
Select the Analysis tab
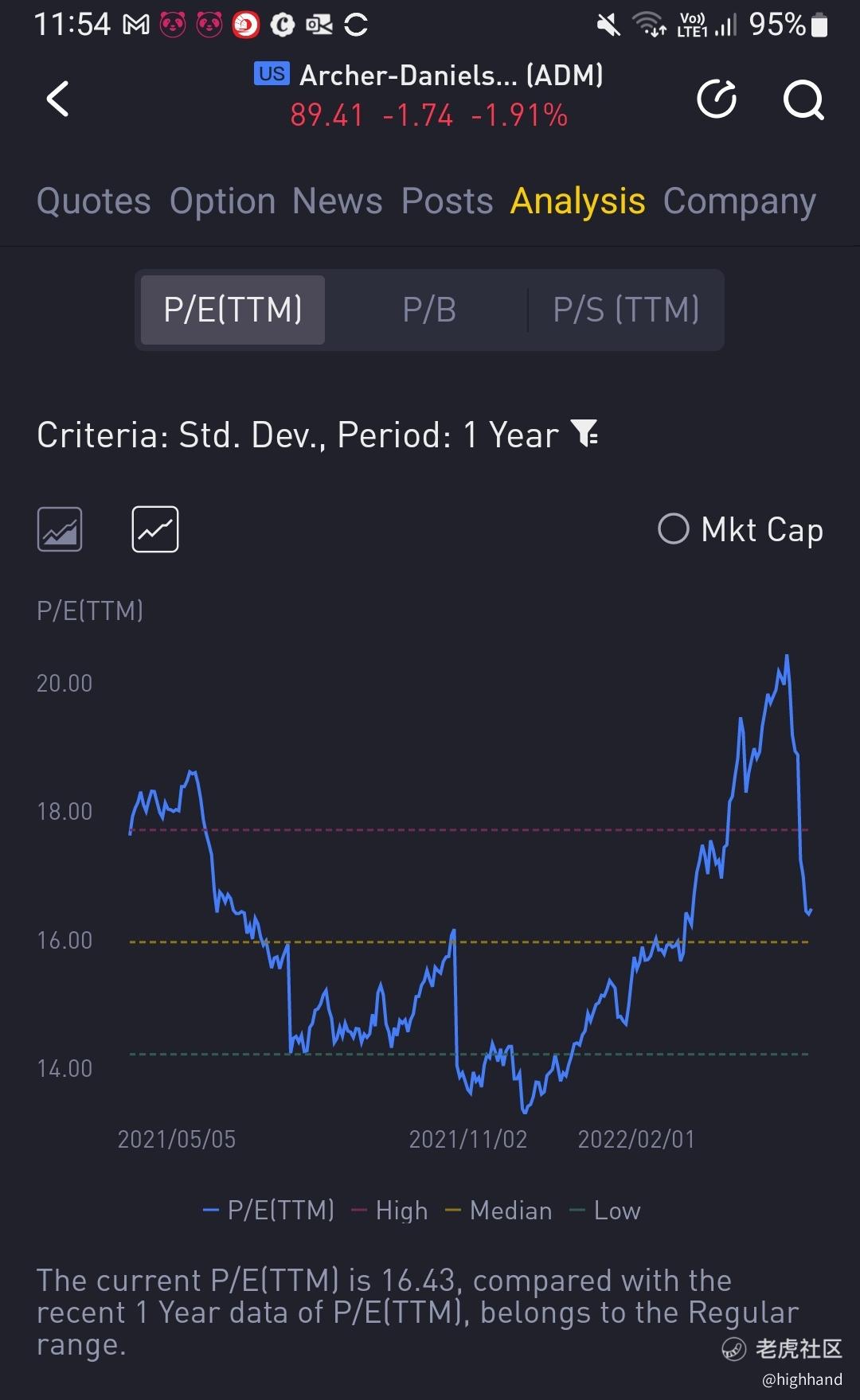[x=577, y=201]
